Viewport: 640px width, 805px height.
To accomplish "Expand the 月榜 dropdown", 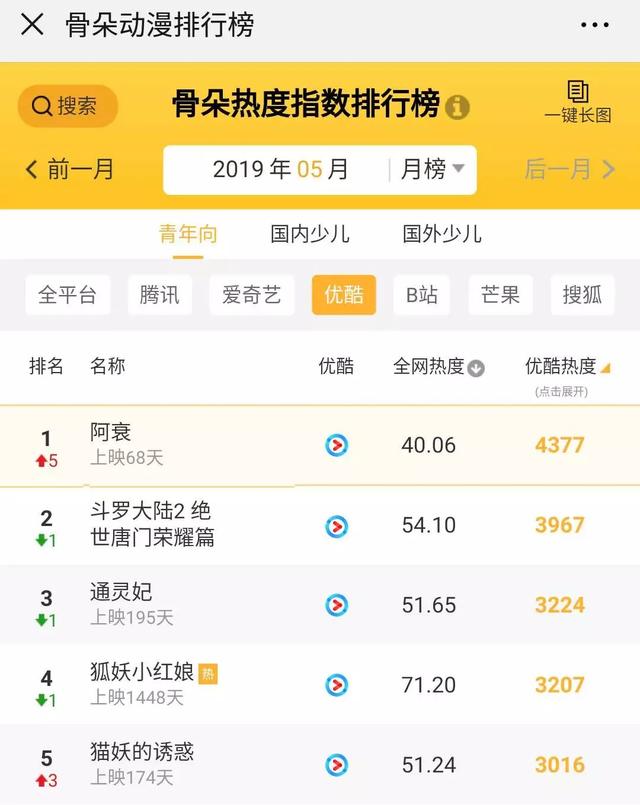I will click(433, 169).
